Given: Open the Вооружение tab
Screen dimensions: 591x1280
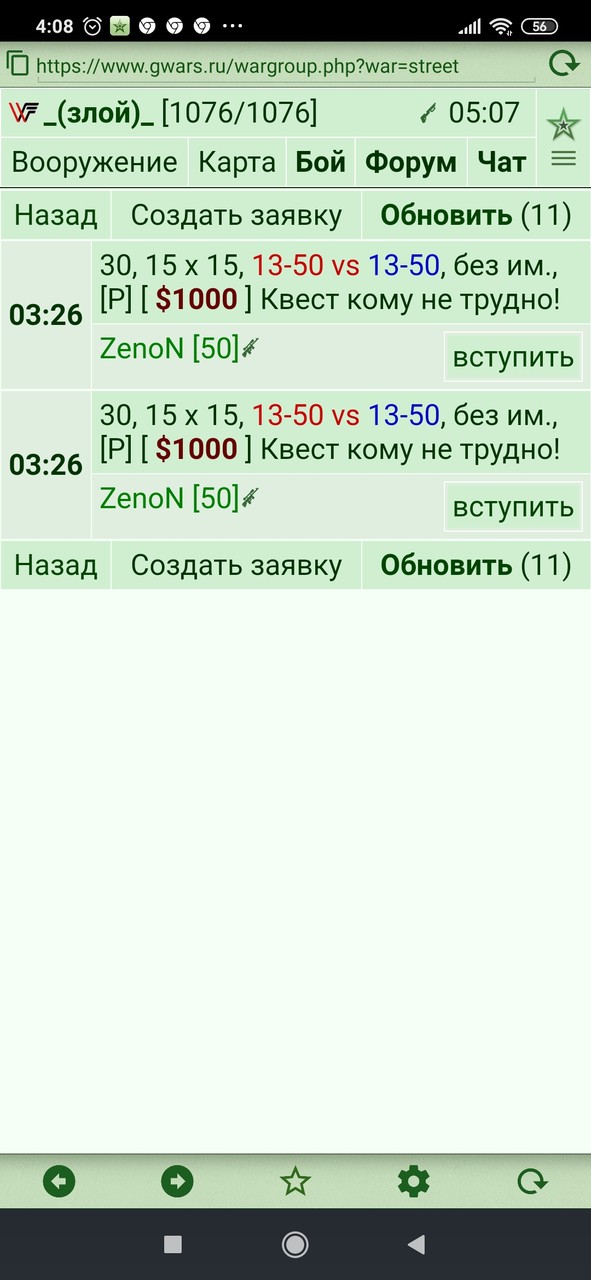Looking at the screenshot, I should pos(95,162).
